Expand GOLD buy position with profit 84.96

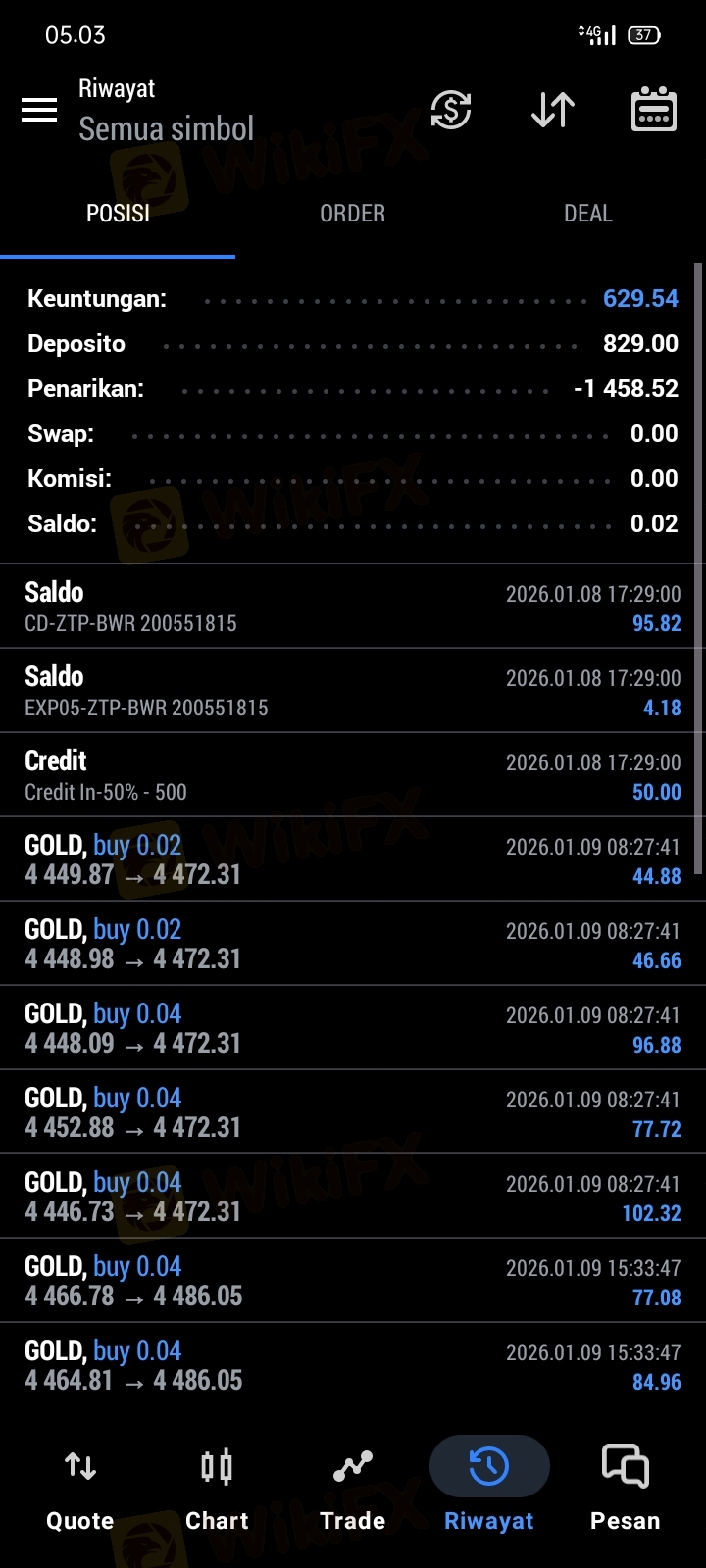coord(352,1365)
